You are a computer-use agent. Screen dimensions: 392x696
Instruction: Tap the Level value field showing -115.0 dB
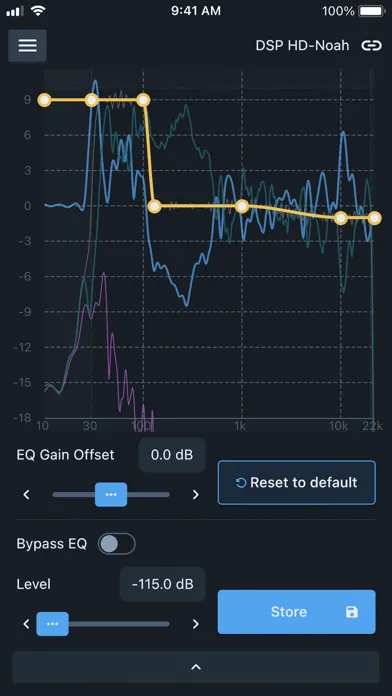click(162, 584)
